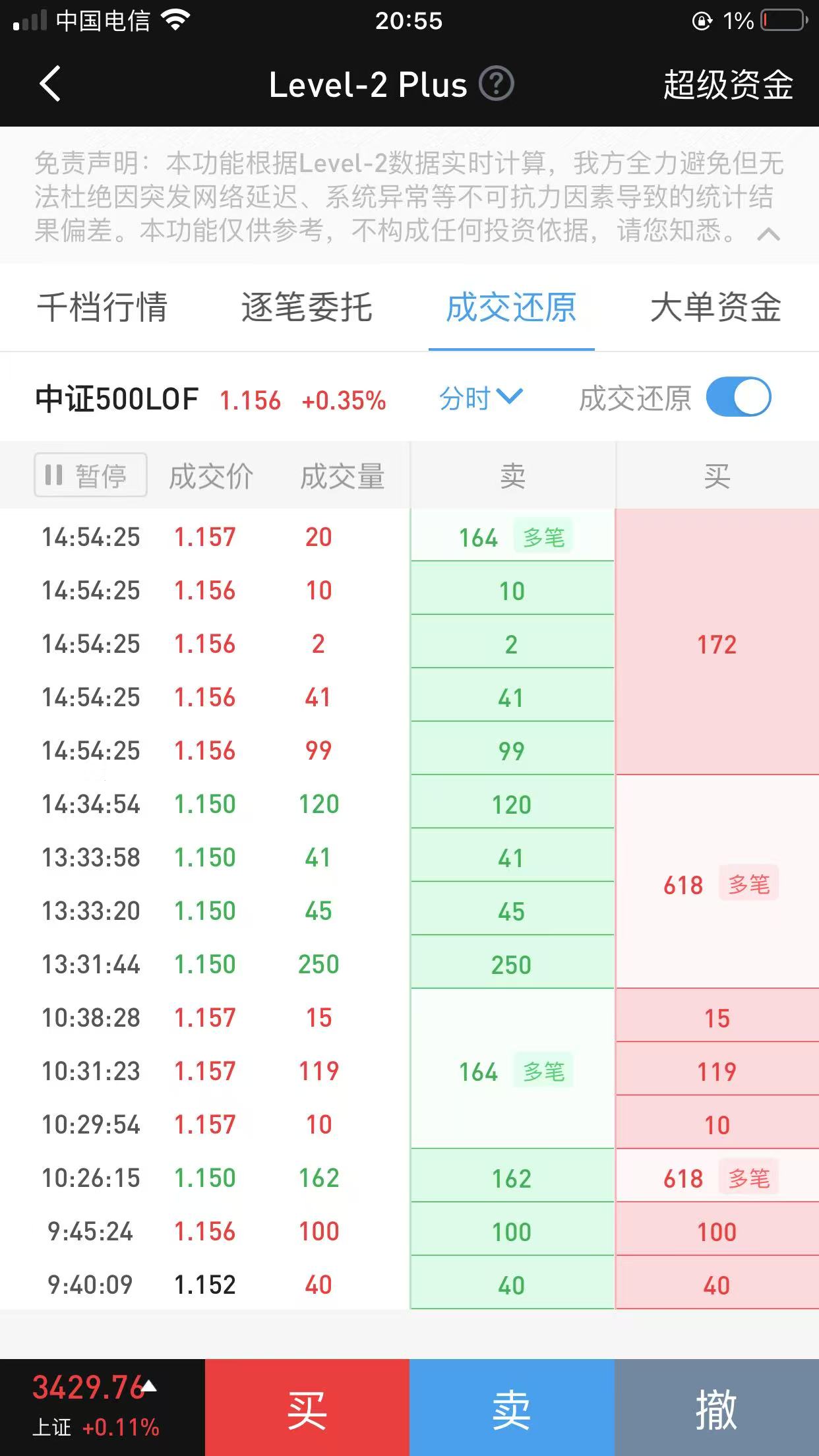The width and height of the screenshot is (819, 1456).
Task: Collapse the 免责声明 disclaimer with the chevron
Action: tap(768, 234)
